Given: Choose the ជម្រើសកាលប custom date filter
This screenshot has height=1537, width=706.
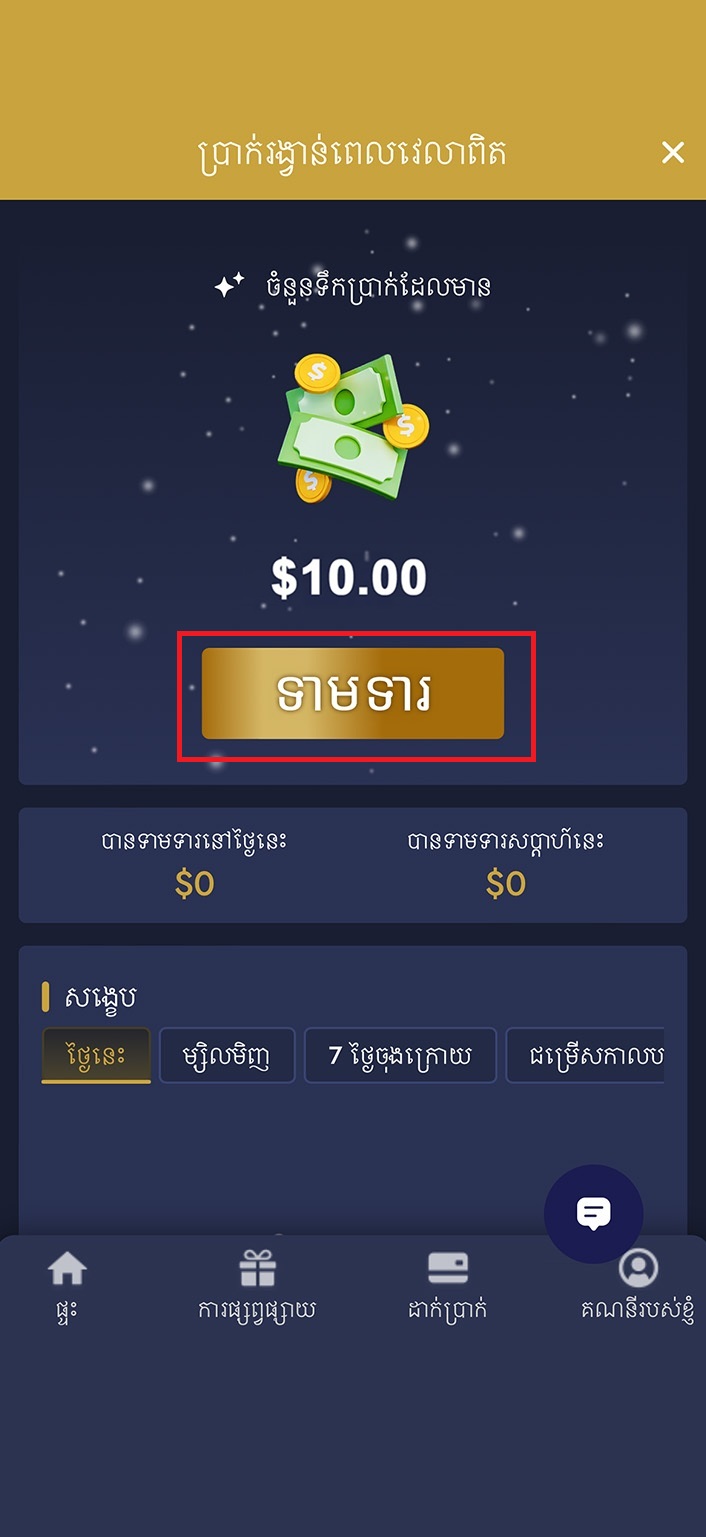Looking at the screenshot, I should tap(585, 1055).
